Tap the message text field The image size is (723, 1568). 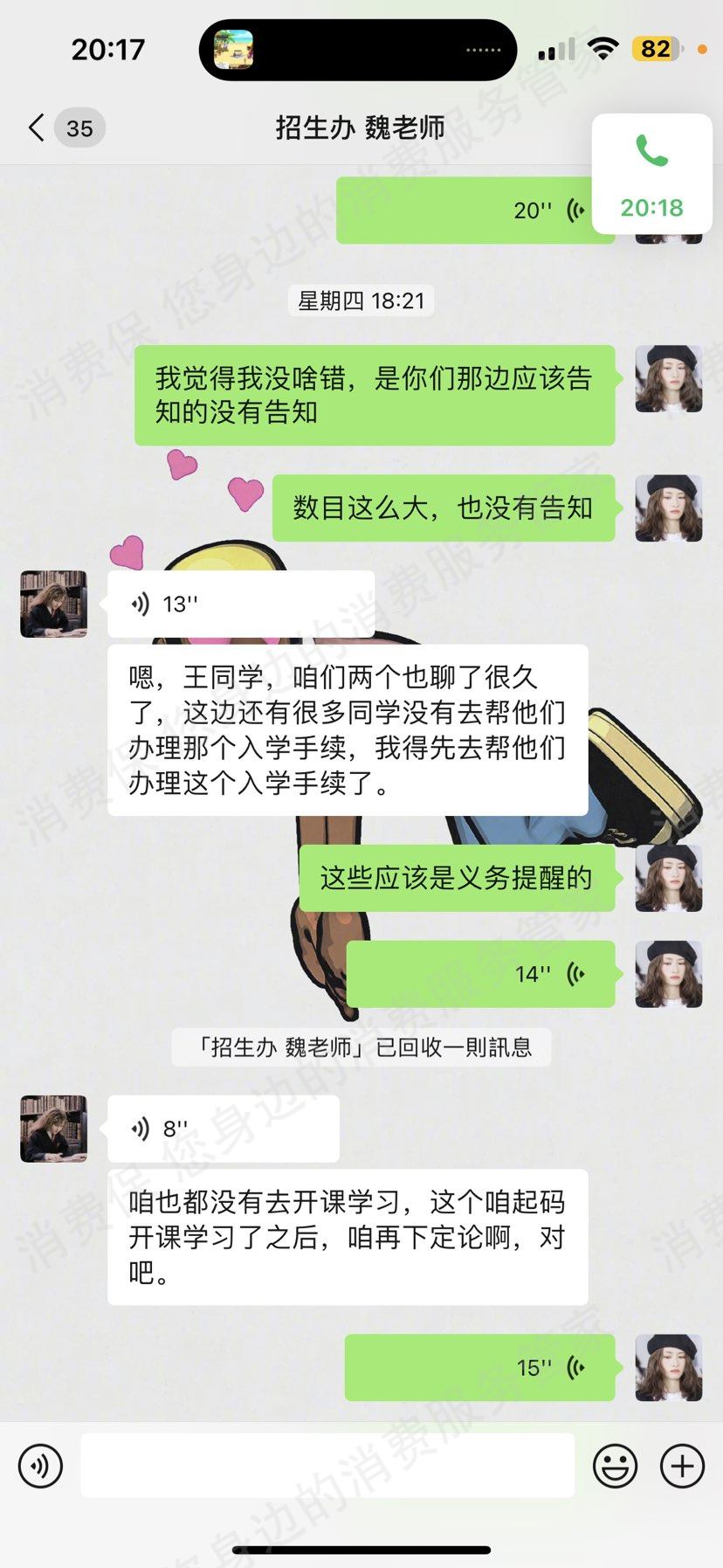327,1466
